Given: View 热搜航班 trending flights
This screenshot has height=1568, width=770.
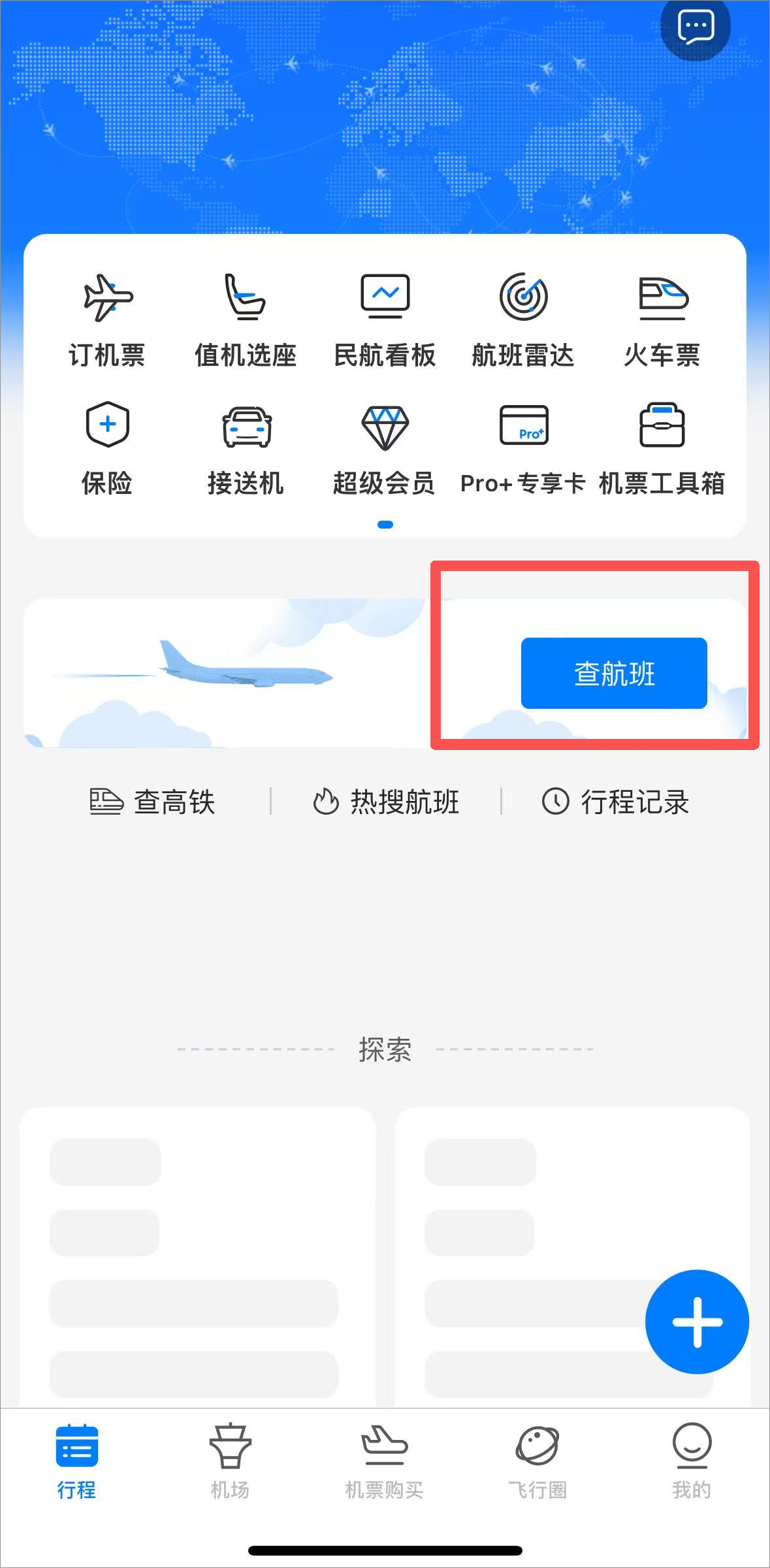Looking at the screenshot, I should tap(387, 802).
